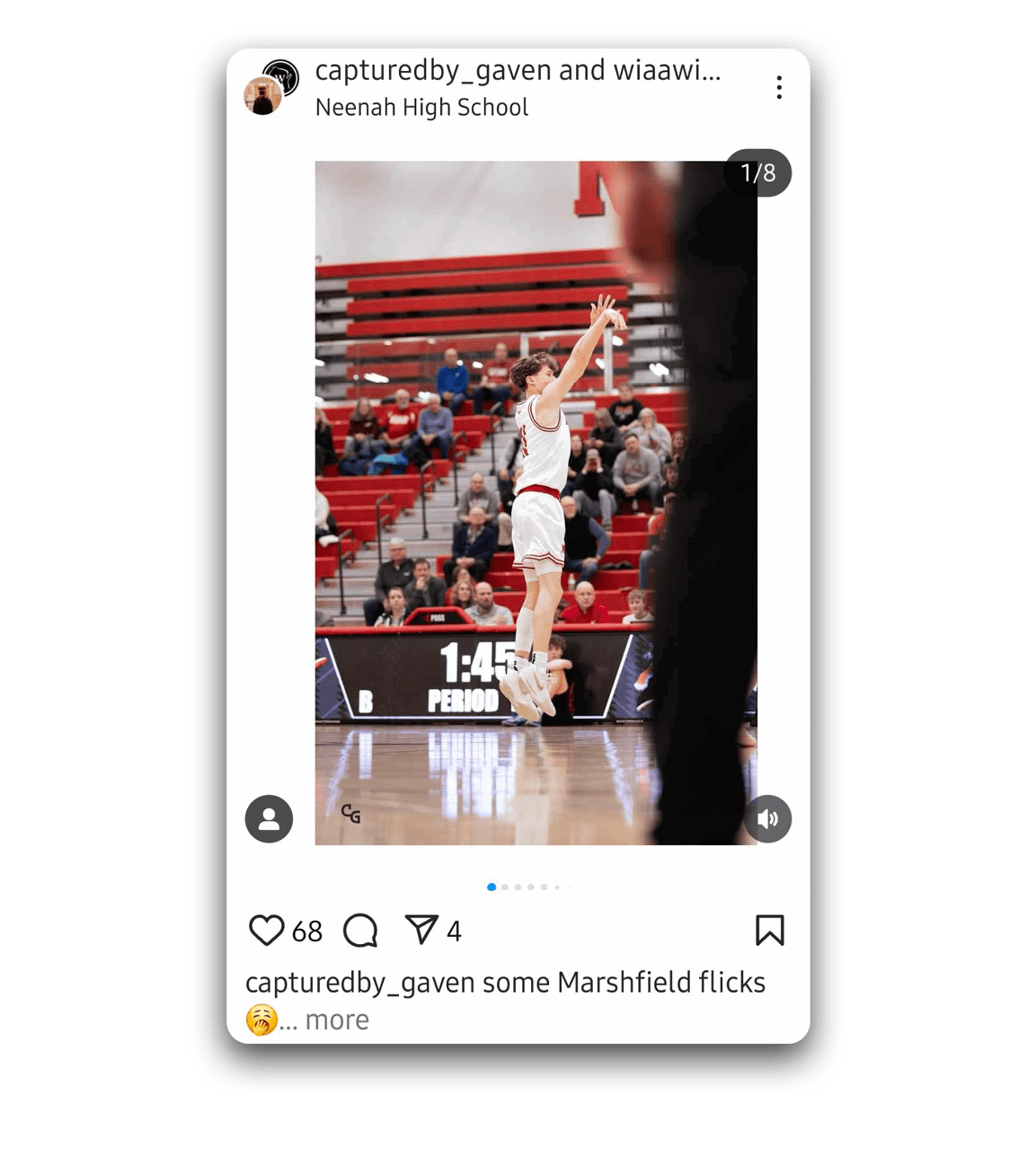1036x1157 pixels.
Task: Open capturedby_gaven and wiaawi usernames header
Action: [x=518, y=70]
